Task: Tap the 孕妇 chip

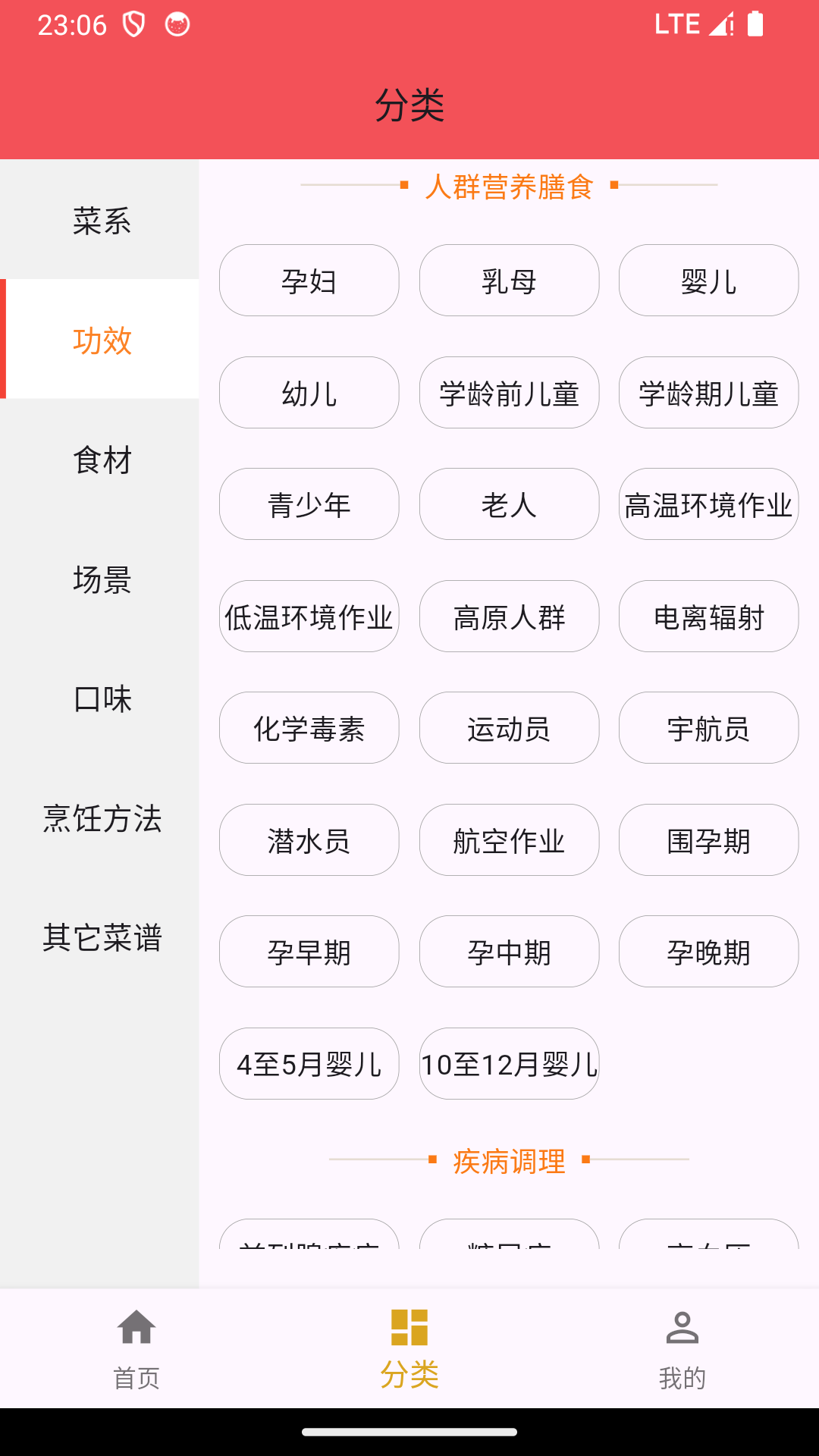Action: click(309, 281)
